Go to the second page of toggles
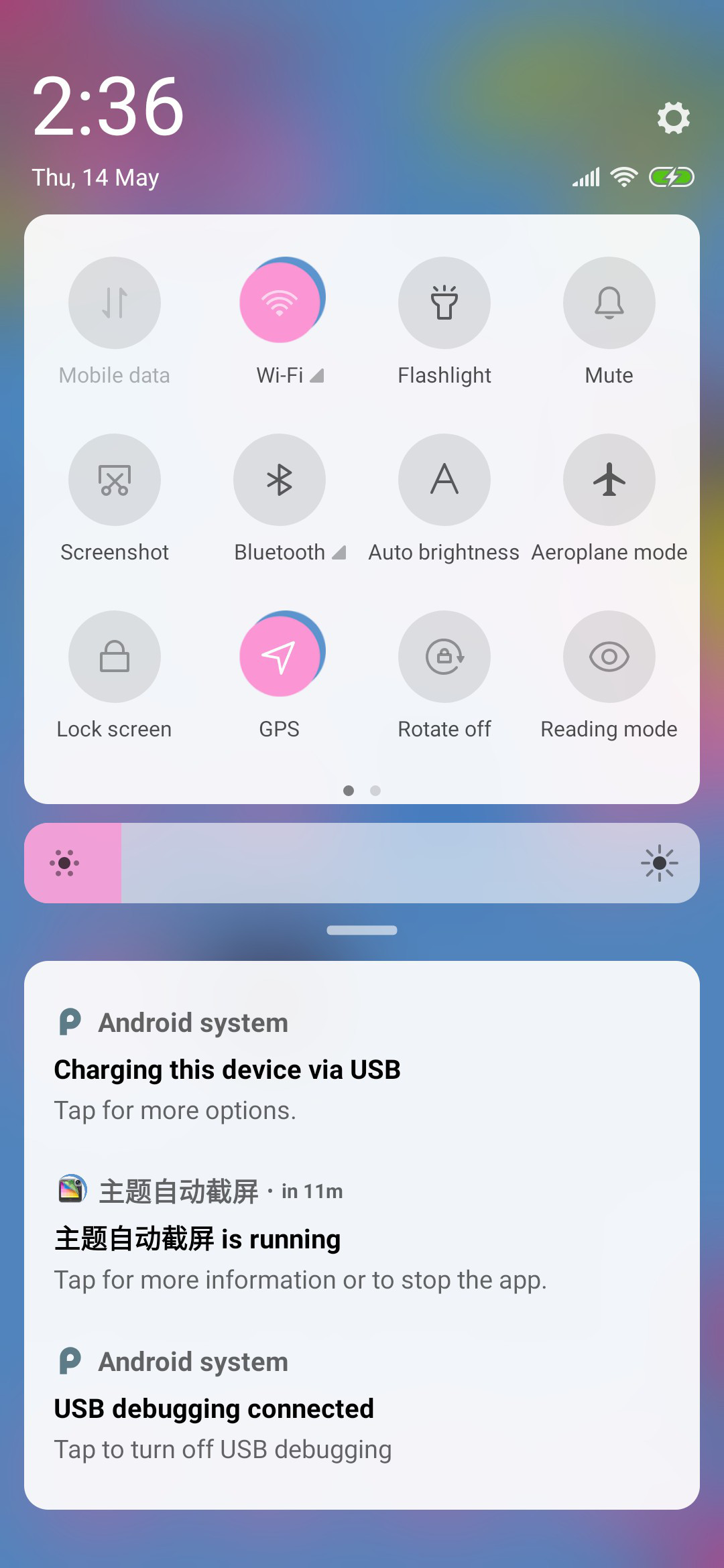 point(375,791)
